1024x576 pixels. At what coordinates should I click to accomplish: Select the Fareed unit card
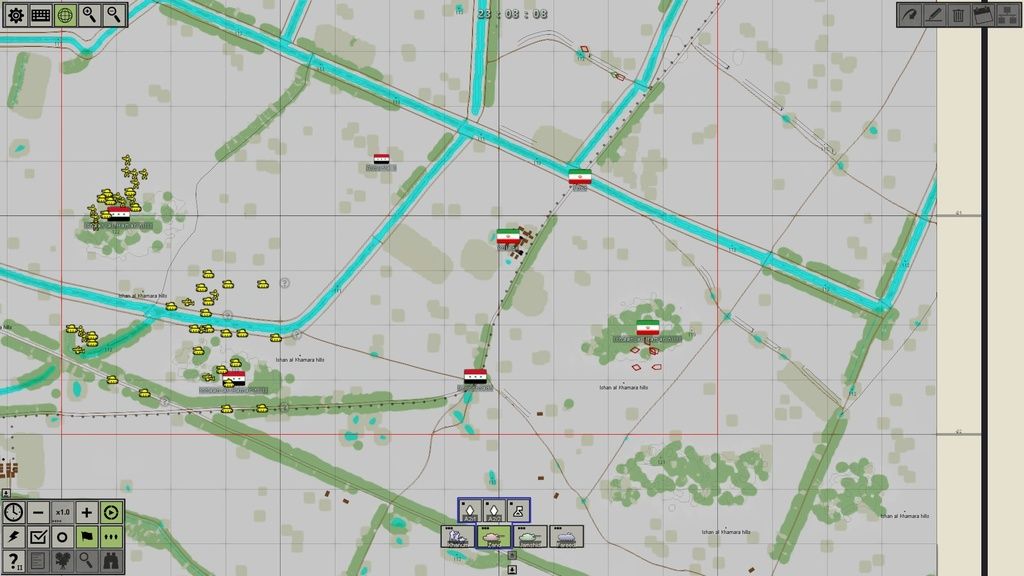point(567,537)
